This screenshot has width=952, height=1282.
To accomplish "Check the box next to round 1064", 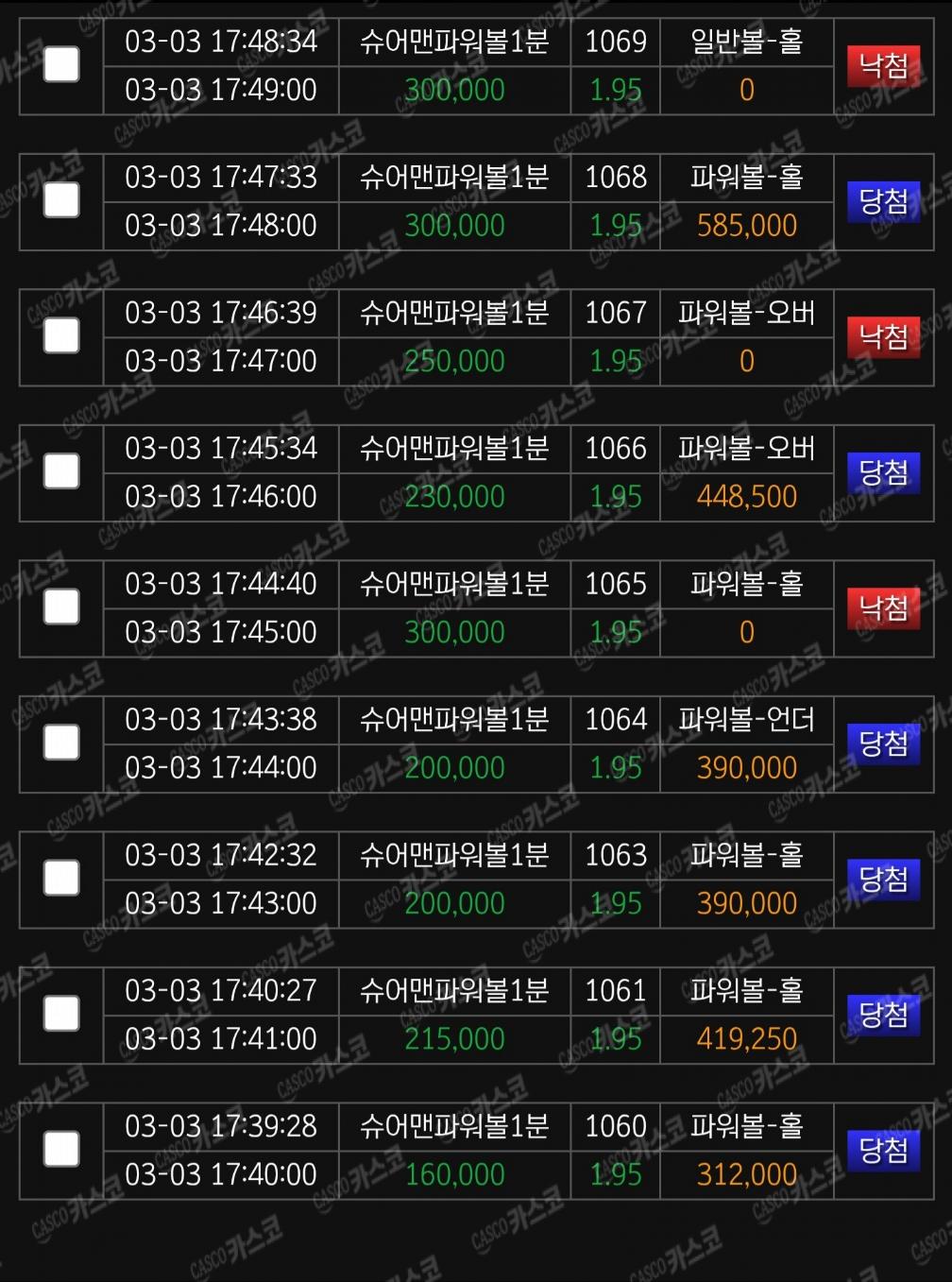I will coord(61,742).
